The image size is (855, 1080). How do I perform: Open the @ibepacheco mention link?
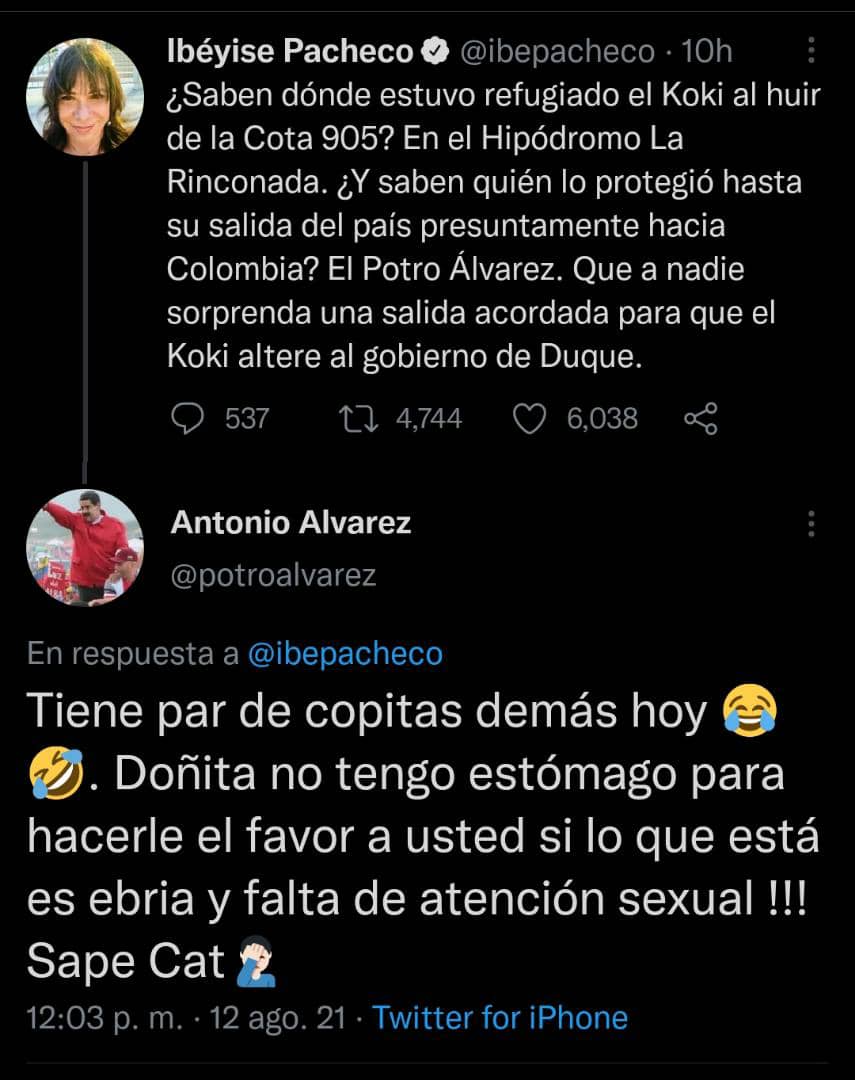pos(345,654)
